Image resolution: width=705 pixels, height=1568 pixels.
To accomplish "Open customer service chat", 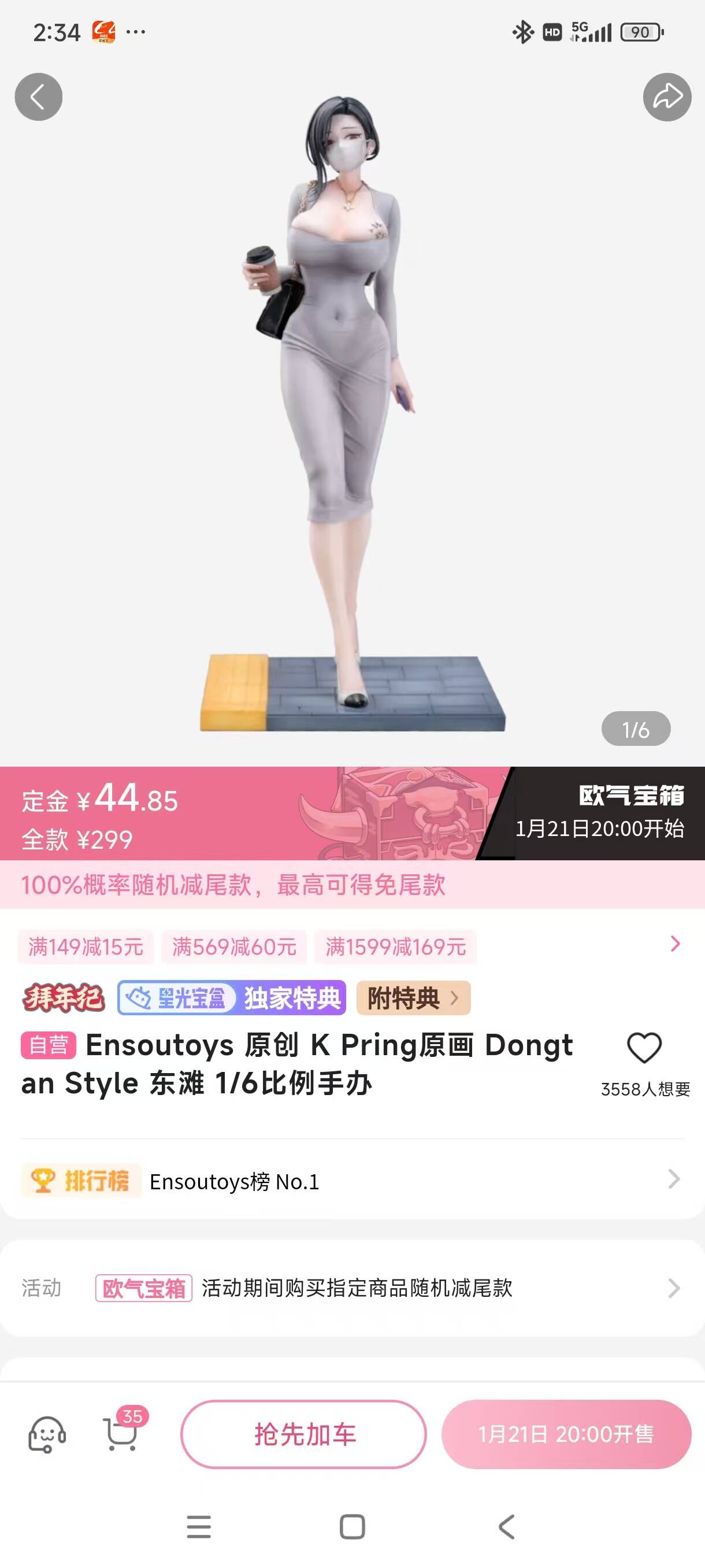I will (47, 1434).
